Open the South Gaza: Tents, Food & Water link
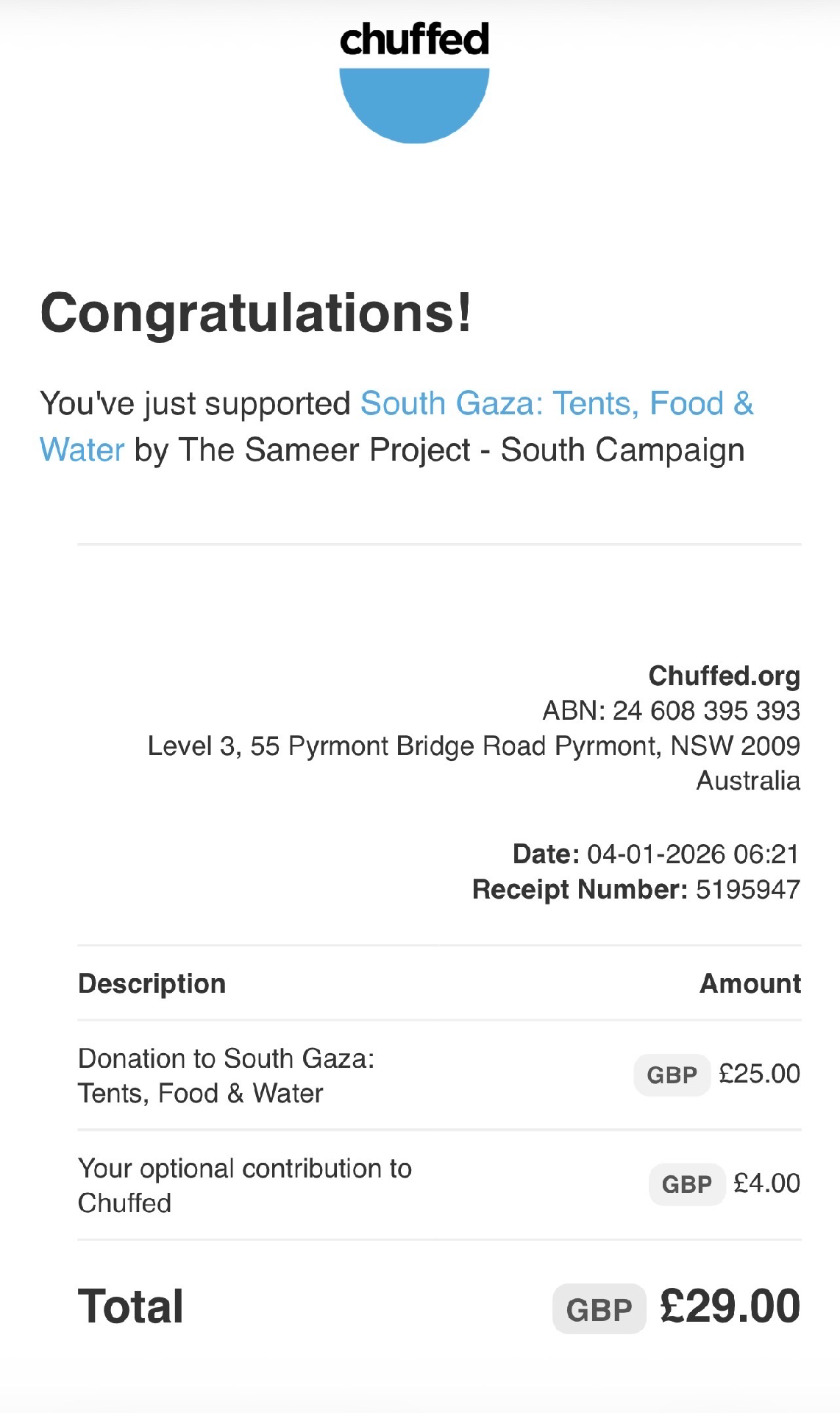The width and height of the screenshot is (840, 1413). click(556, 404)
